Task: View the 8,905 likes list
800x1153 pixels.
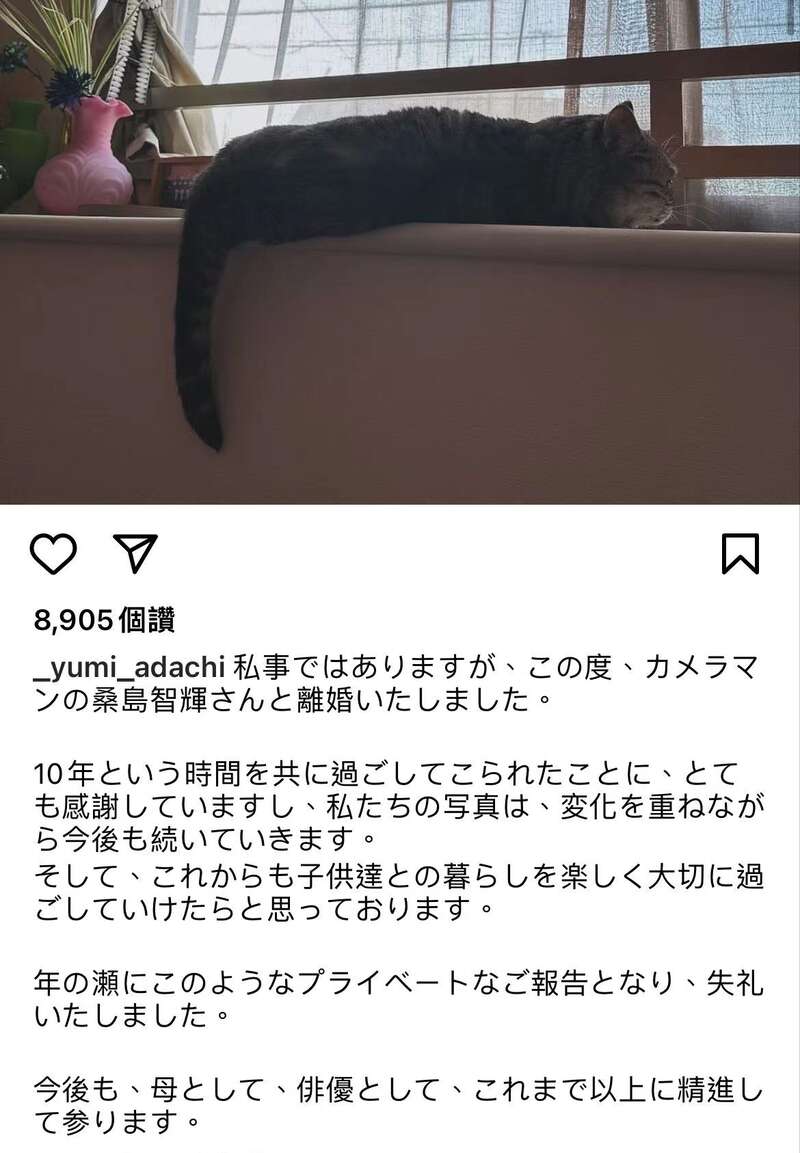Action: click(104, 621)
